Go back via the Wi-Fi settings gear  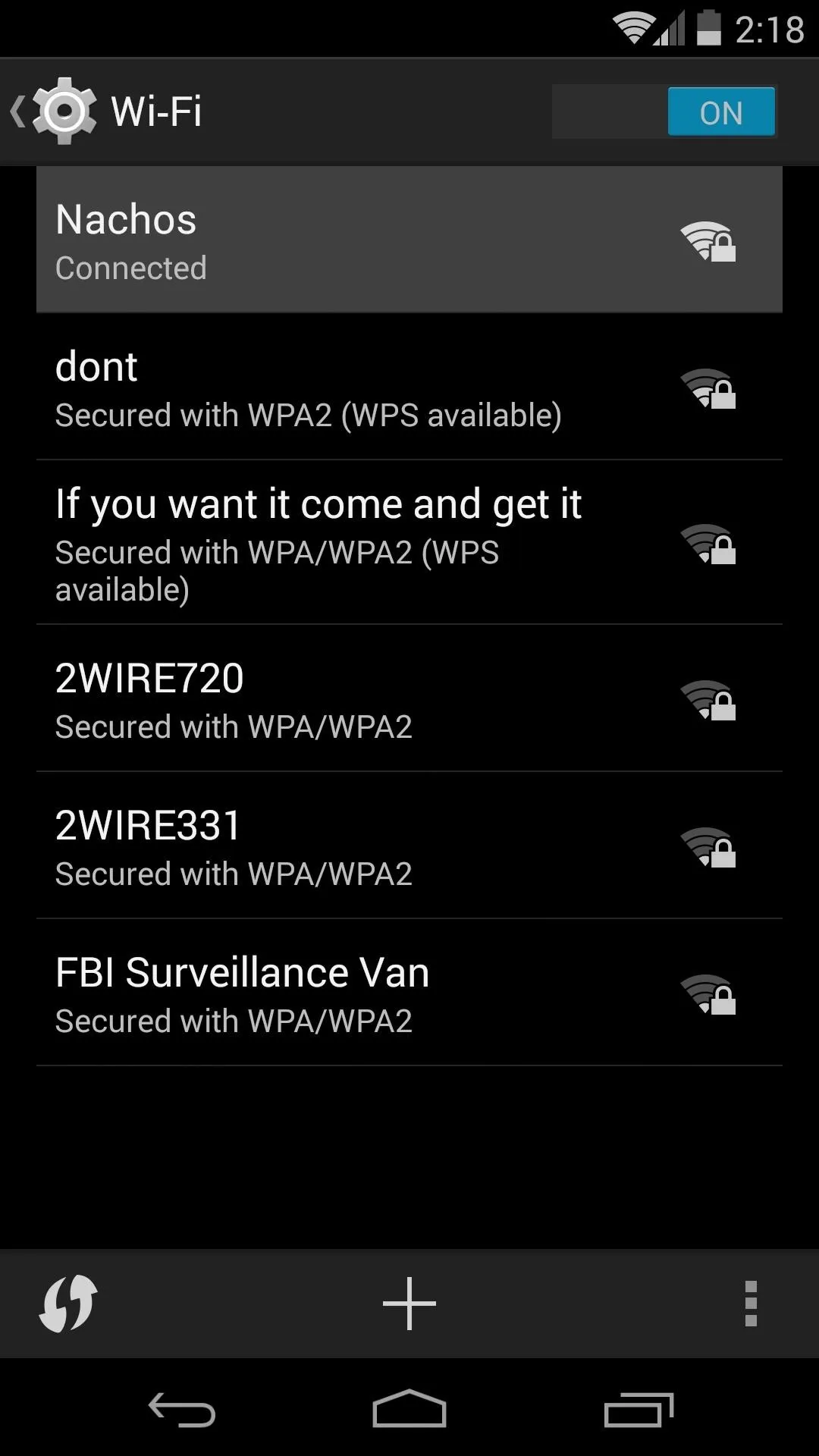pos(55,111)
